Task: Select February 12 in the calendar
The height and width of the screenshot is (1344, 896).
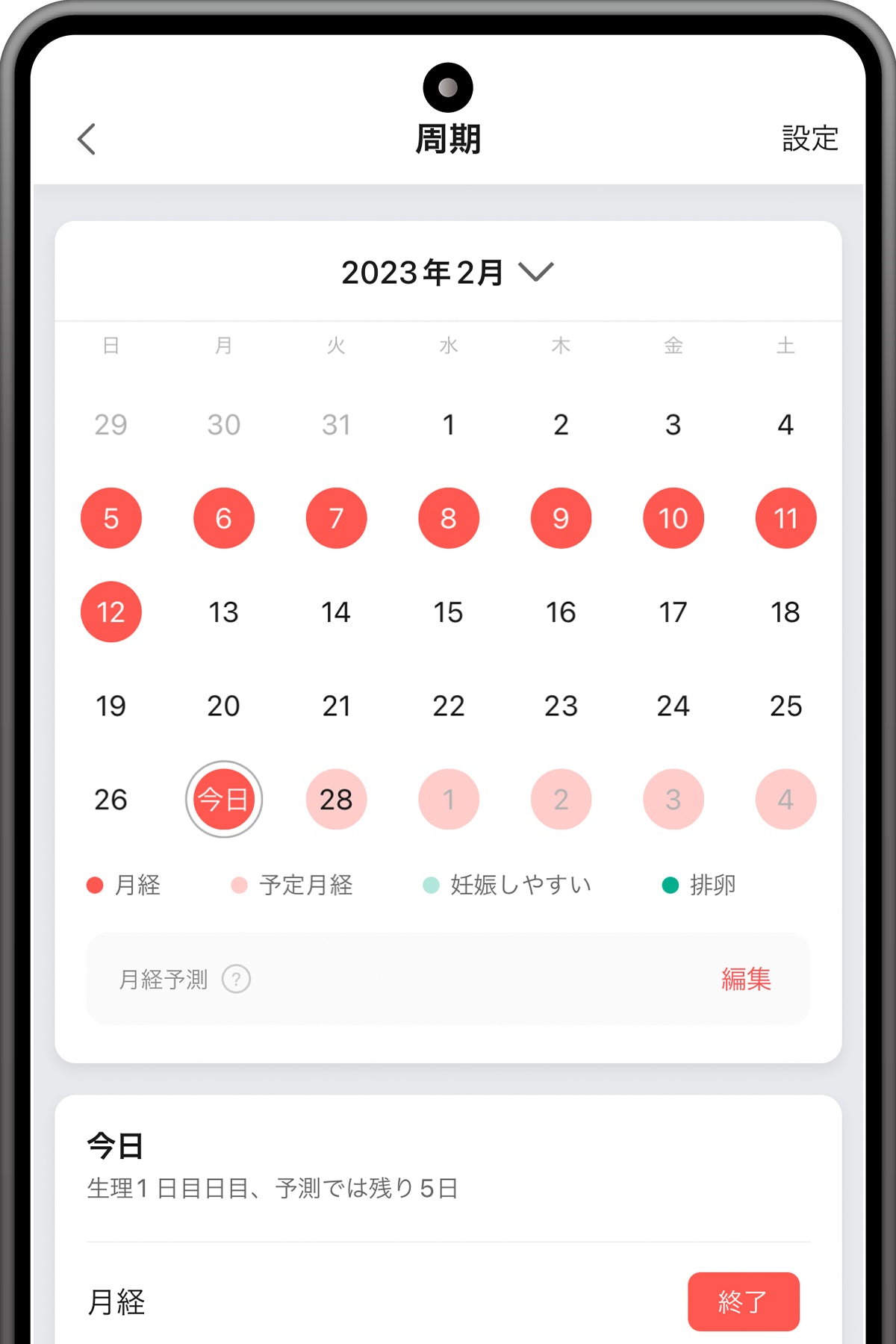Action: pyautogui.click(x=111, y=612)
